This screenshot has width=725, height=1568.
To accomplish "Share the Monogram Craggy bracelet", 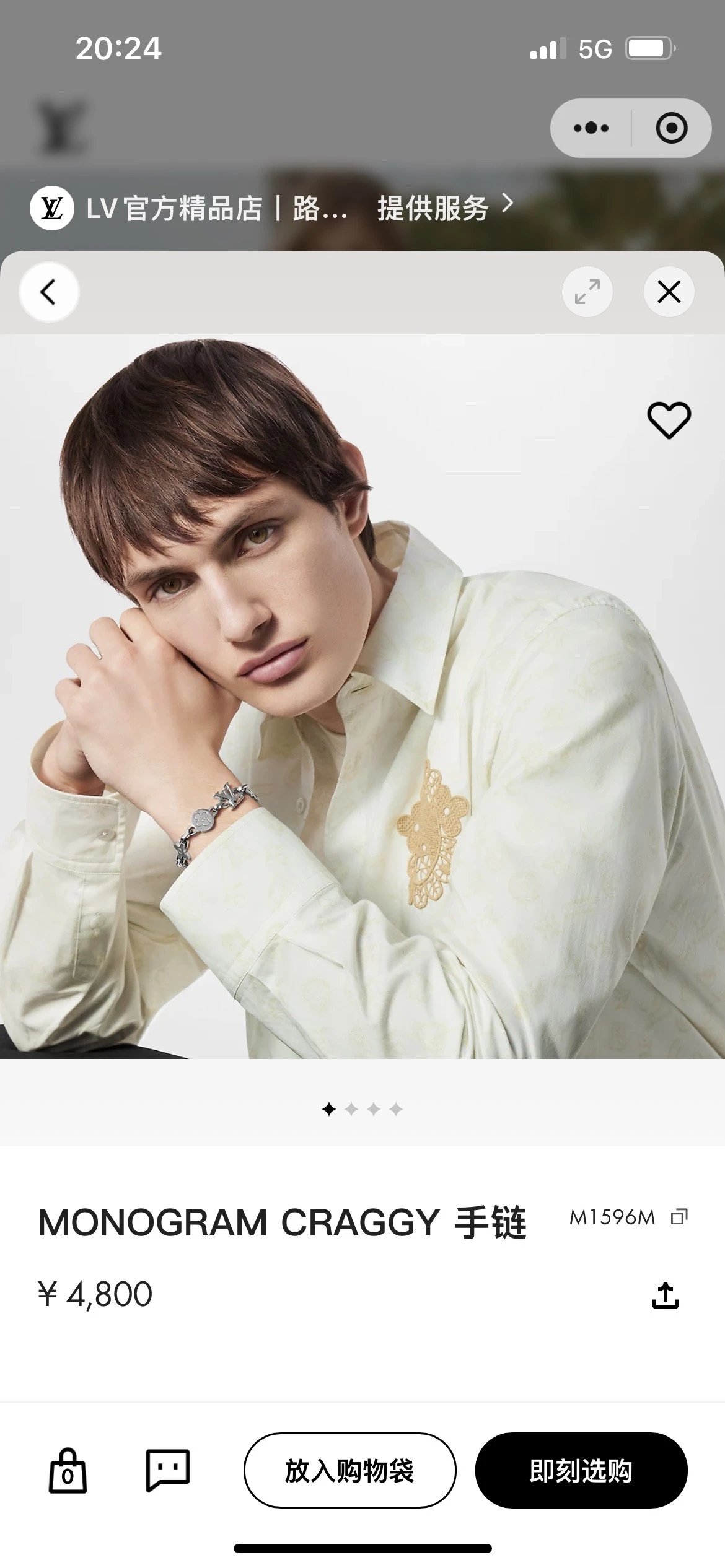I will (666, 1295).
